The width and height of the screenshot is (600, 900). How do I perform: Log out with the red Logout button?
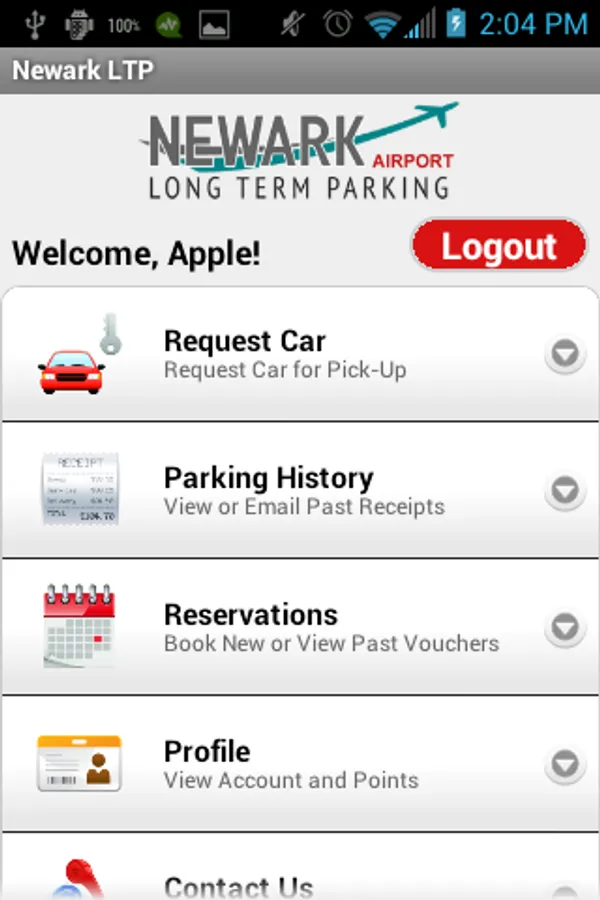coord(498,246)
